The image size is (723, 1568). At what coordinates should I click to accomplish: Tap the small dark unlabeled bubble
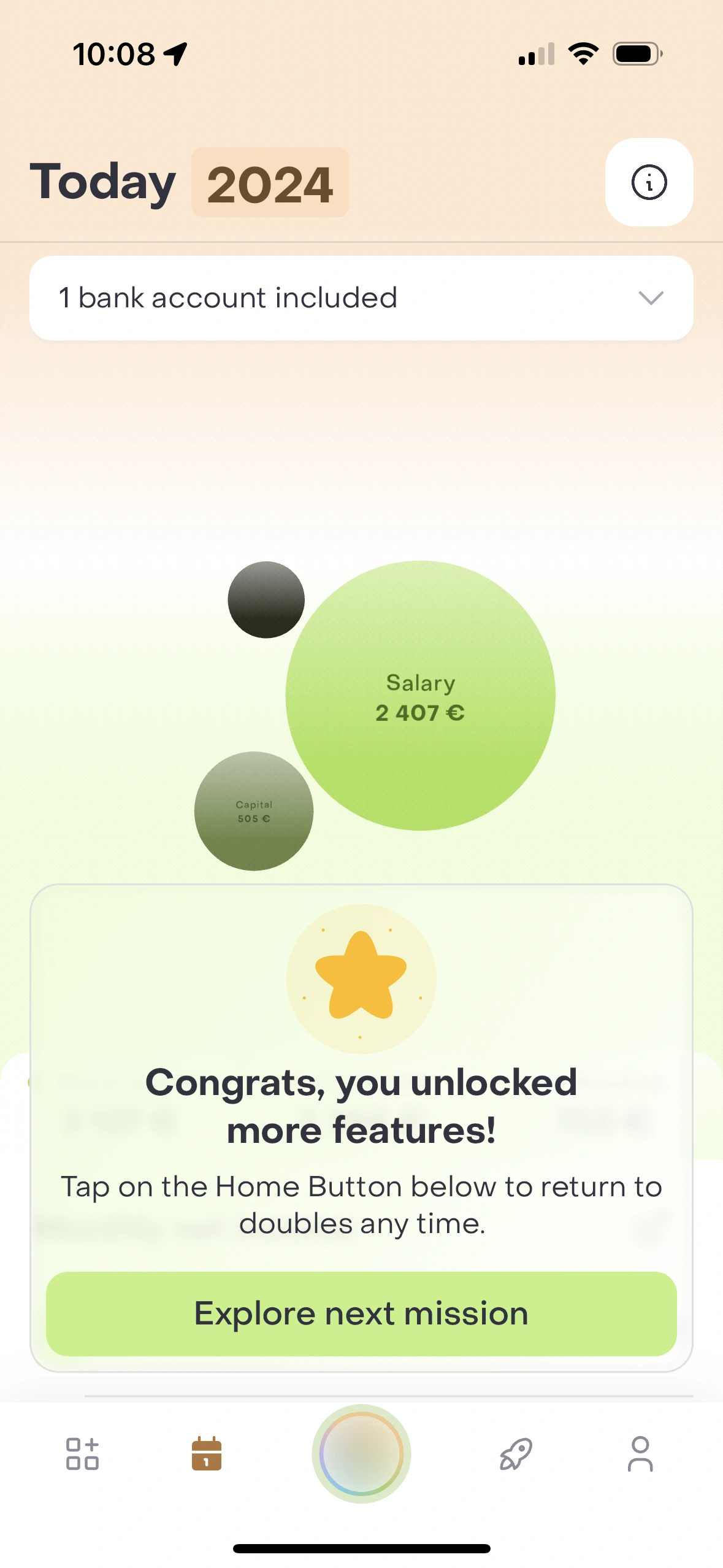click(266, 599)
